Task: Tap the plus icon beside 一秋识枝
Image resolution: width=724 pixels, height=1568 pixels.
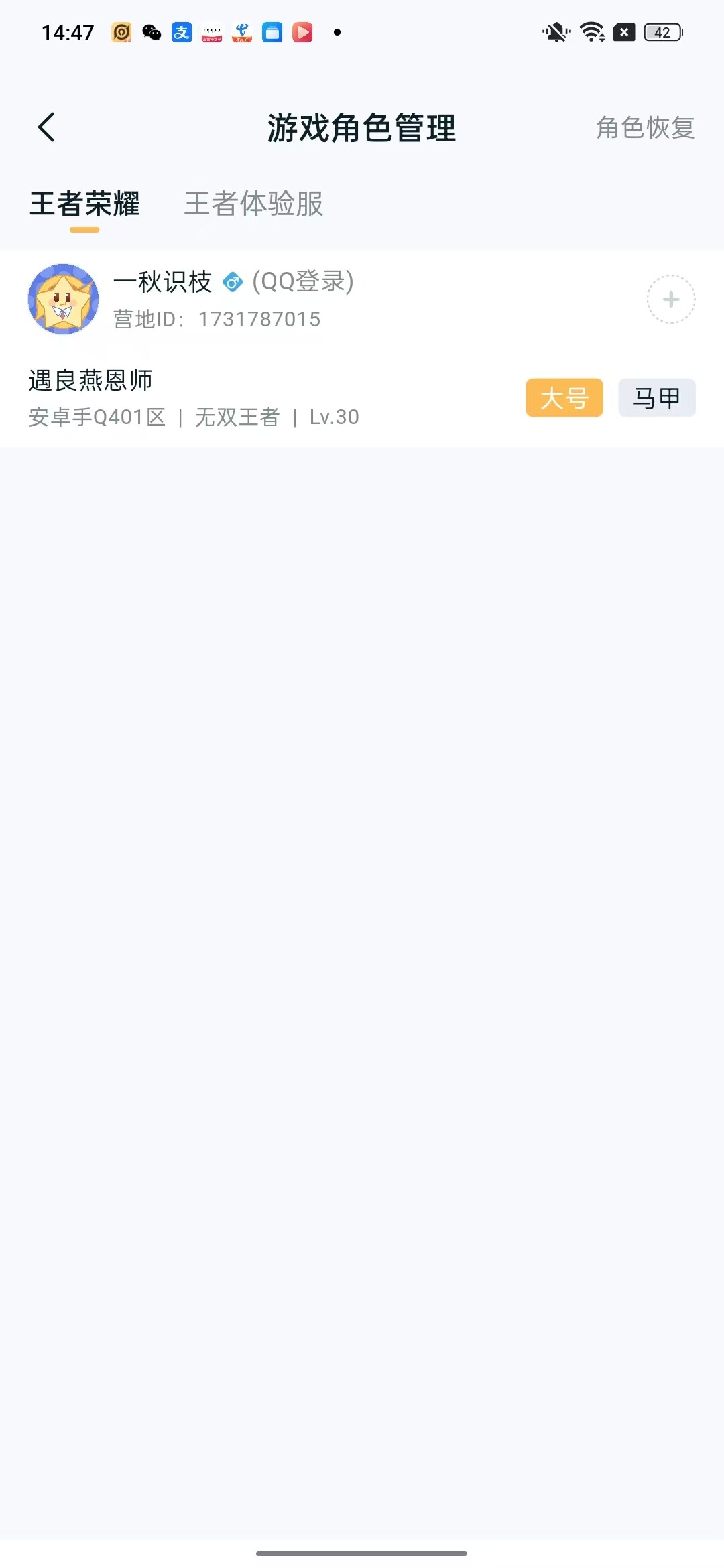Action: [670, 300]
